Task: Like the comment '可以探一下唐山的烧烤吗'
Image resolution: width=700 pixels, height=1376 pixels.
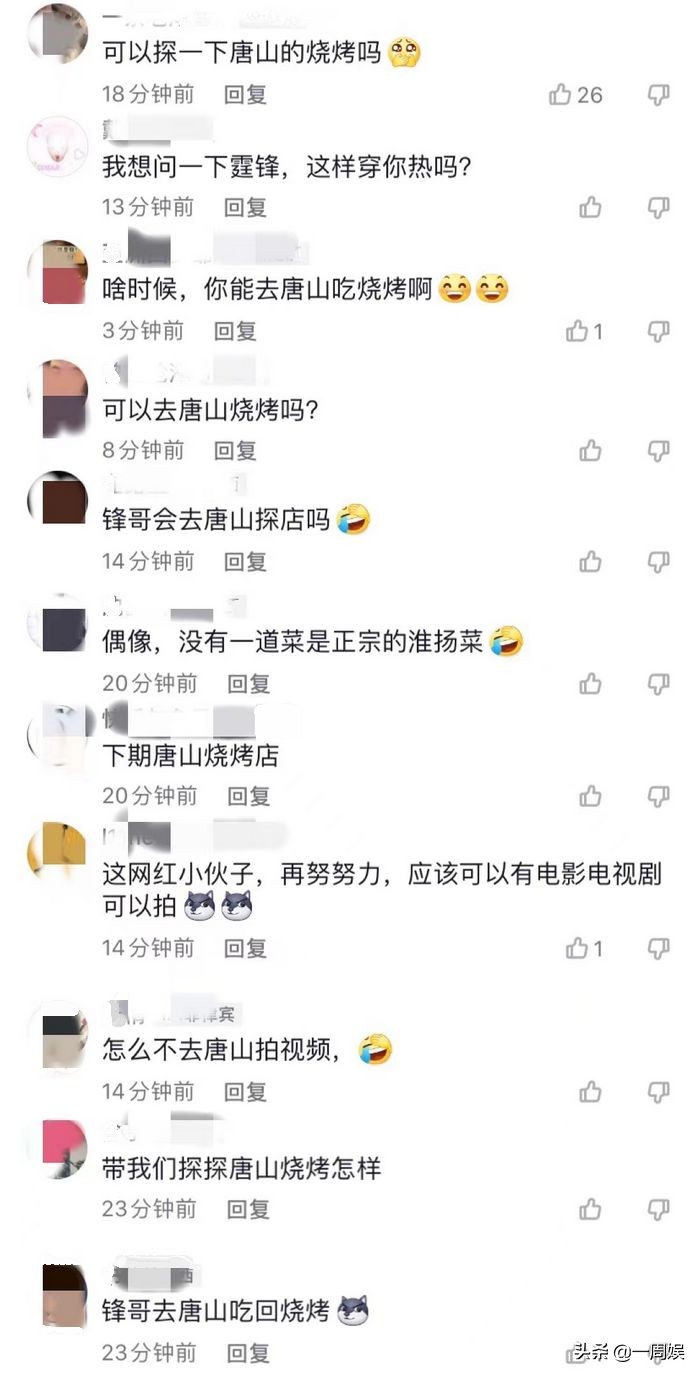Action: tap(560, 95)
